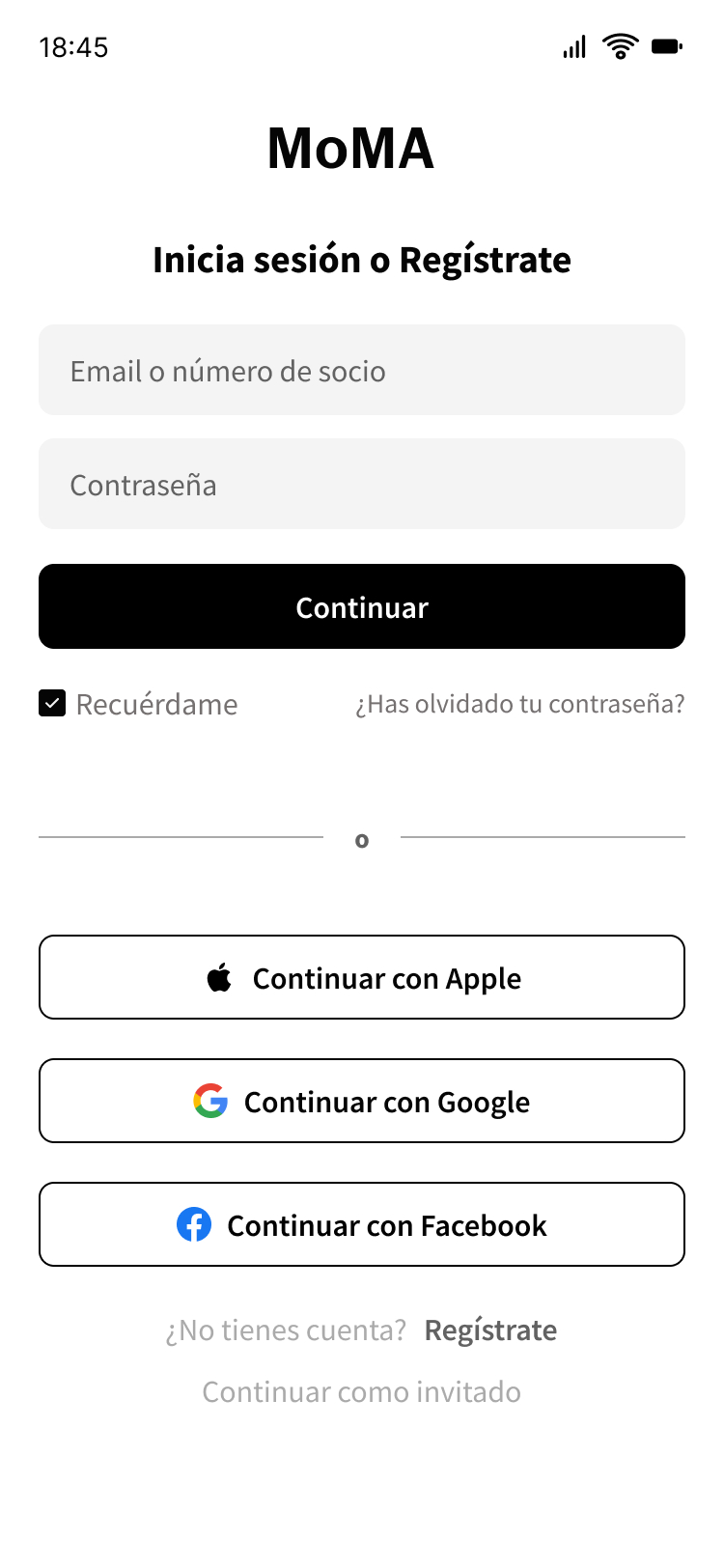Screen dimensions: 724x1568
Task: Click the cellular signal strength icon
Action: click(x=573, y=45)
